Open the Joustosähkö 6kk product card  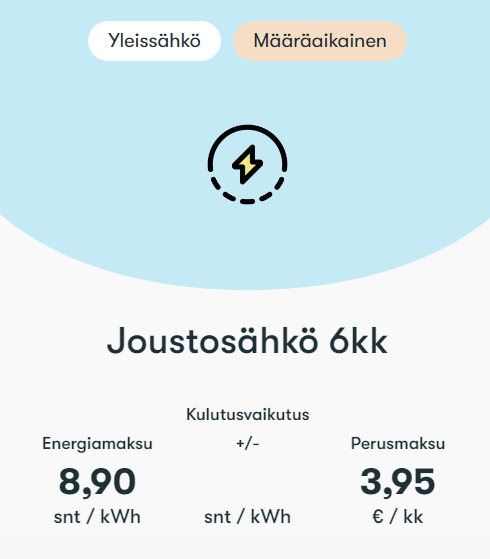point(247,341)
